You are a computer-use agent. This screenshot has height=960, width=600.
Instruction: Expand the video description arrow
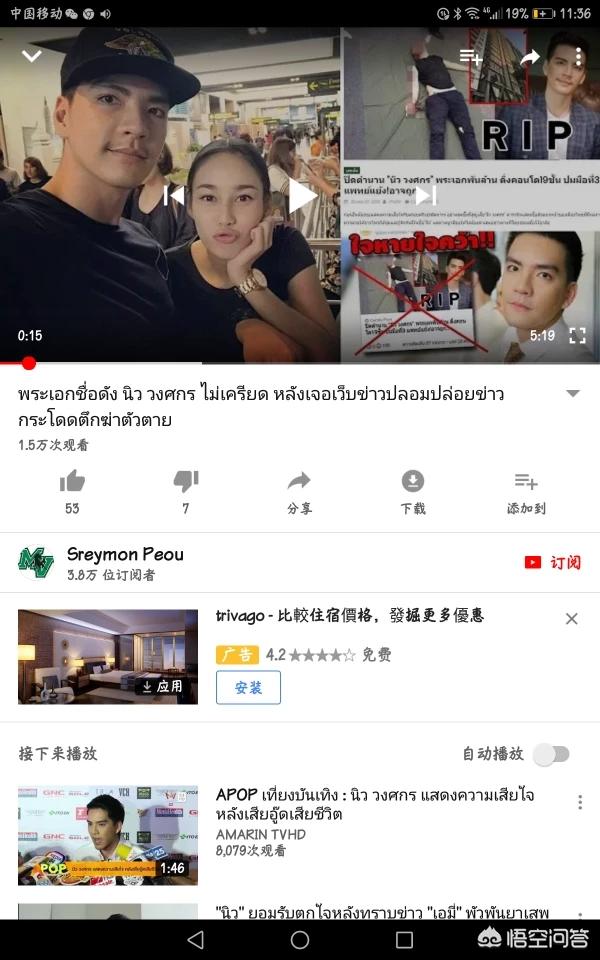pos(573,394)
